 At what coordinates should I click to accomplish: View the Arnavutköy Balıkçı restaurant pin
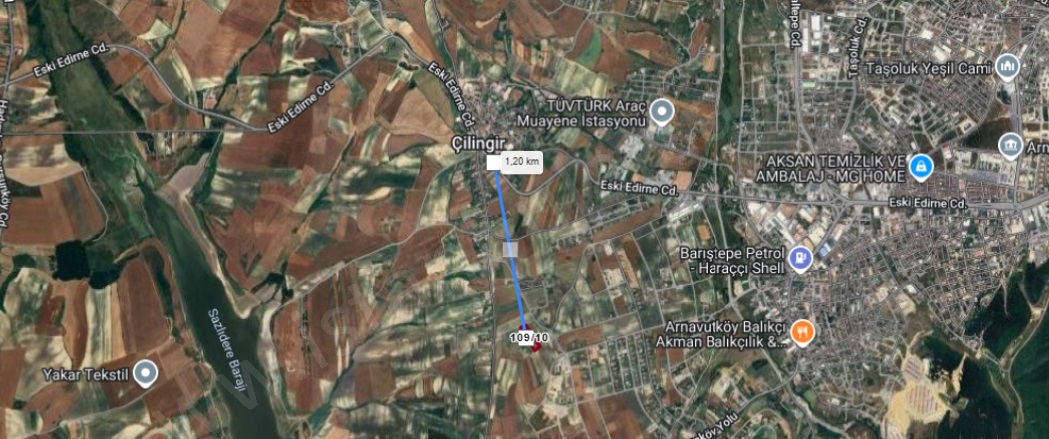801,332
